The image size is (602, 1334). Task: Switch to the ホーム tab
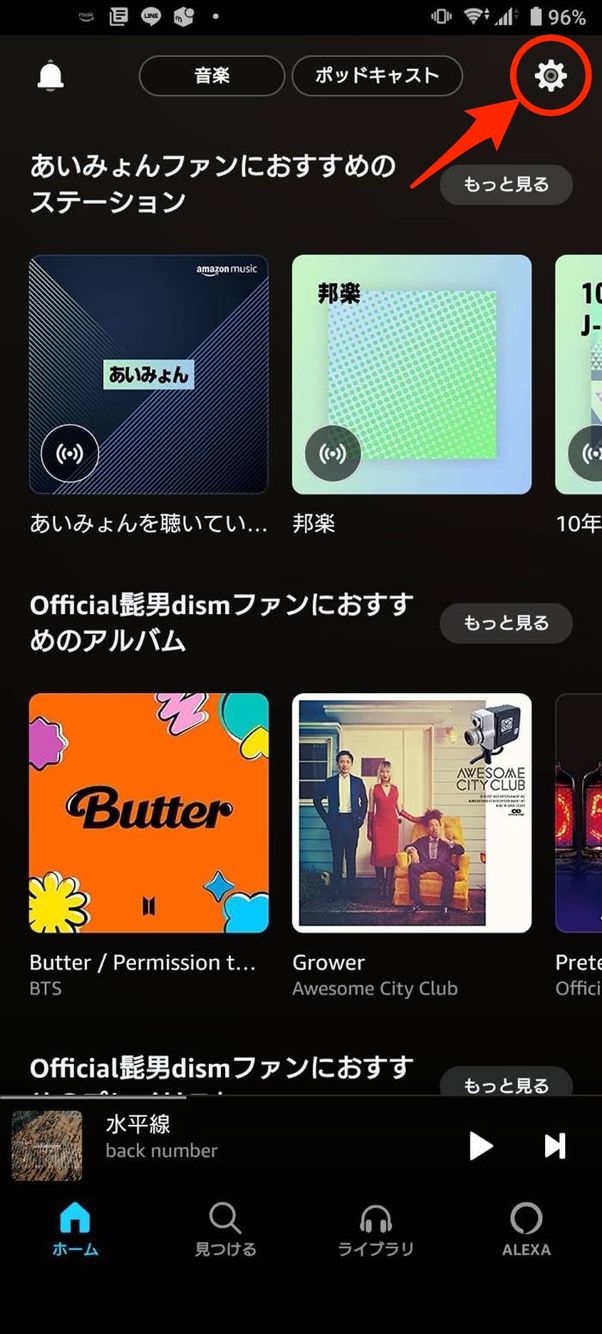pos(75,1229)
